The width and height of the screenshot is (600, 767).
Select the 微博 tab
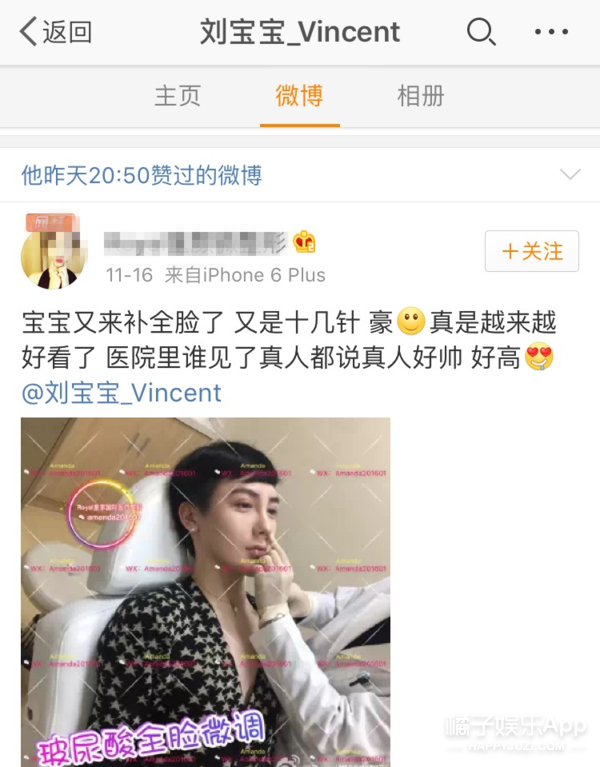299,96
